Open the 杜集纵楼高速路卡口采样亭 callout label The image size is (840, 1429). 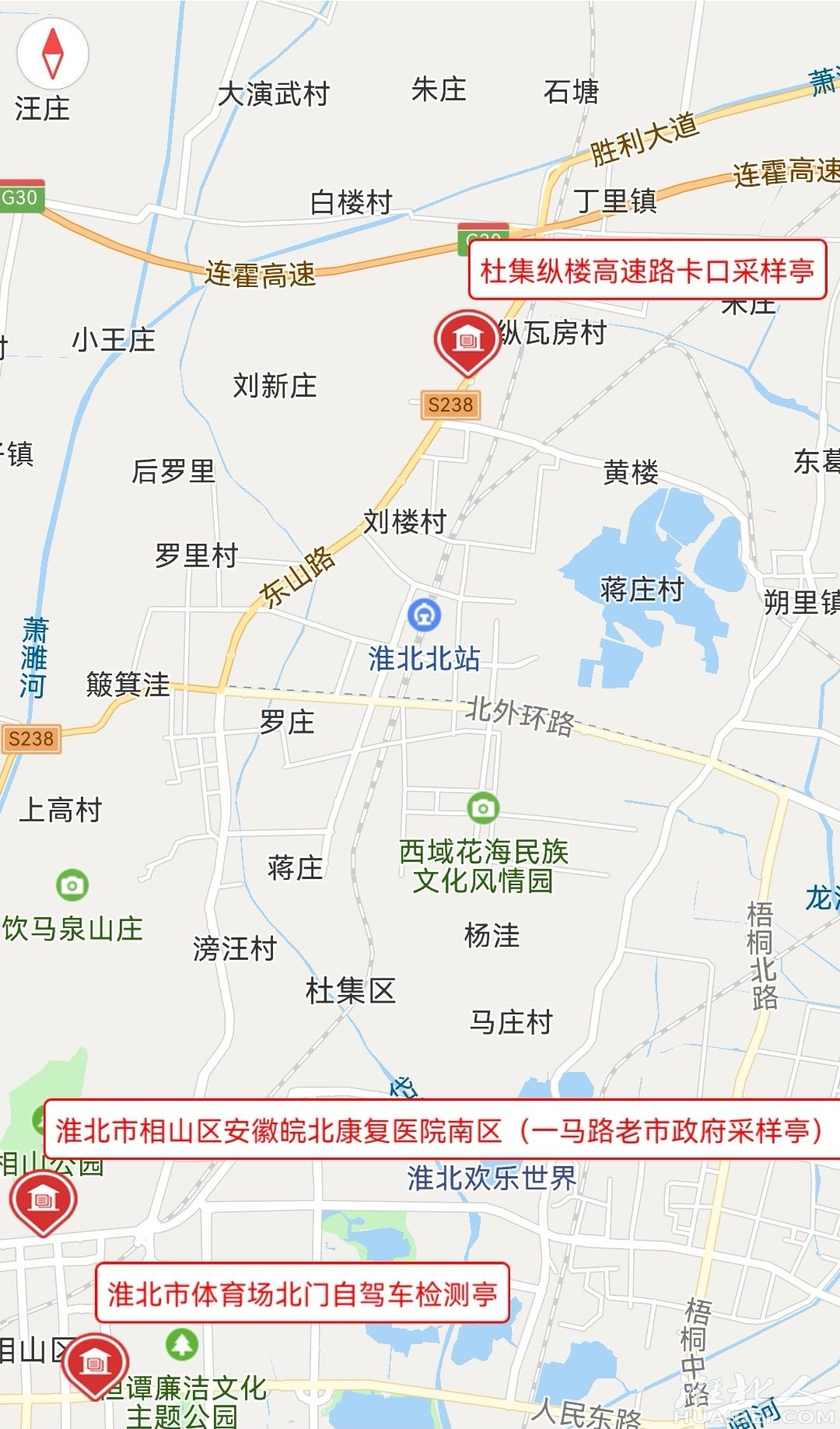click(x=646, y=271)
